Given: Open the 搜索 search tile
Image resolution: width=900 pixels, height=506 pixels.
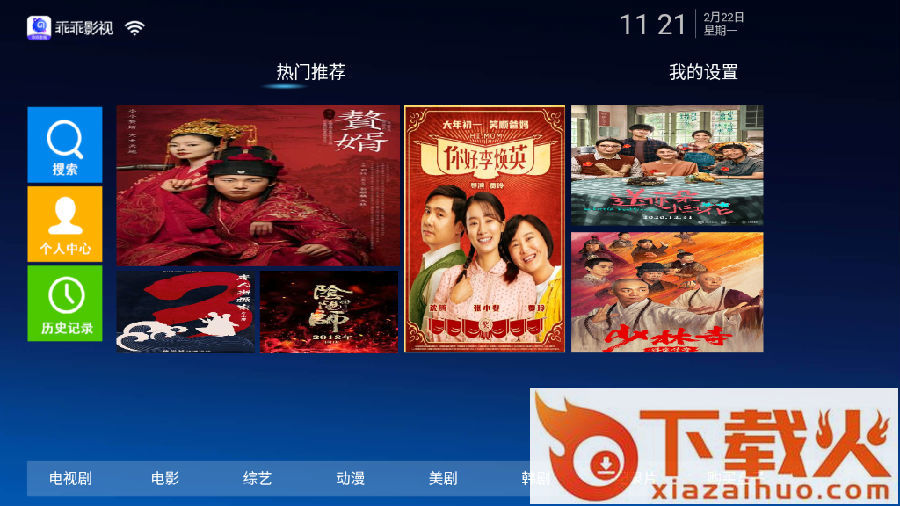Looking at the screenshot, I should 64,144.
